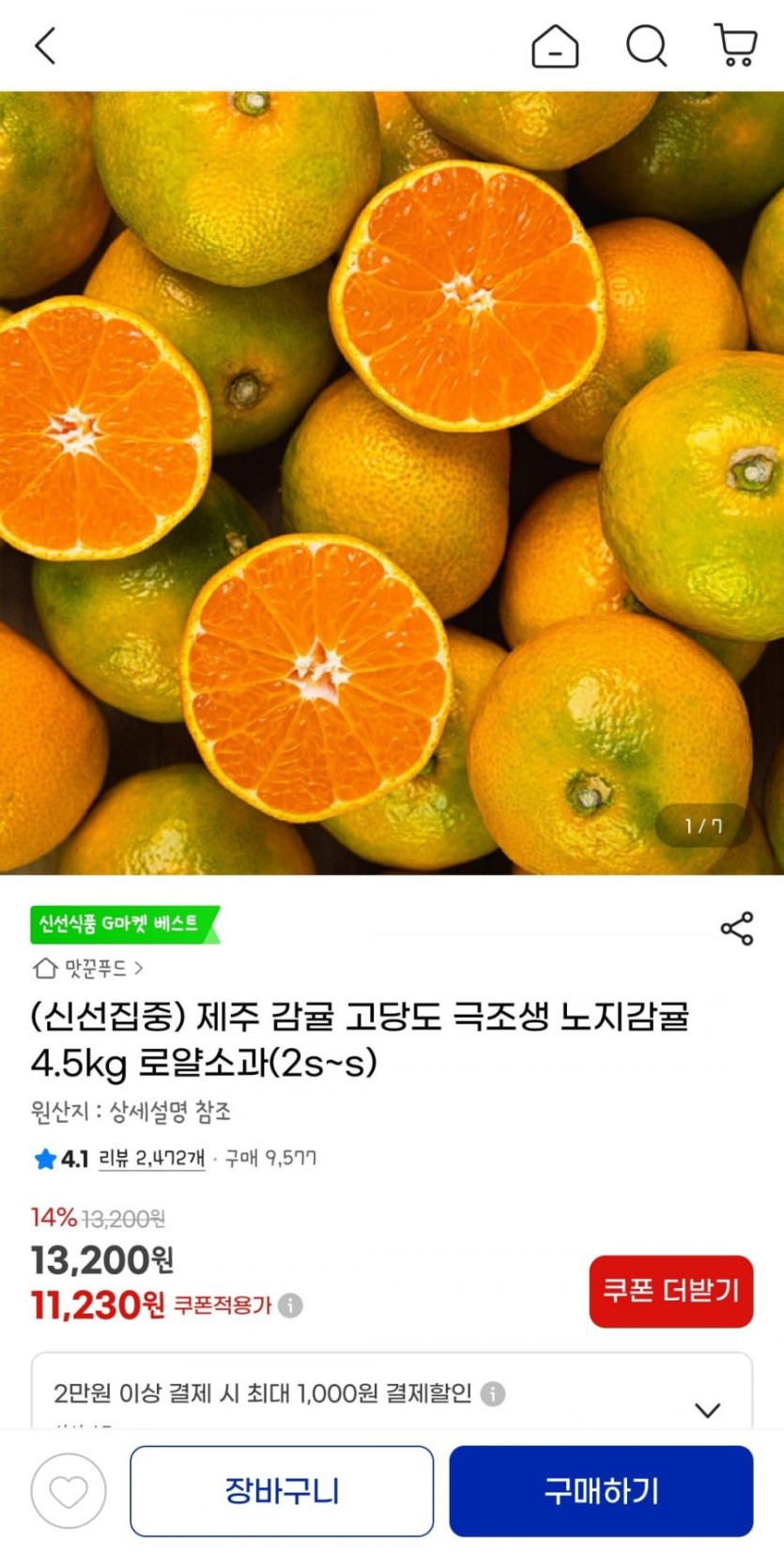Tap 장바구니 to add to cart
This screenshot has width=784, height=1553.
coord(282,1491)
